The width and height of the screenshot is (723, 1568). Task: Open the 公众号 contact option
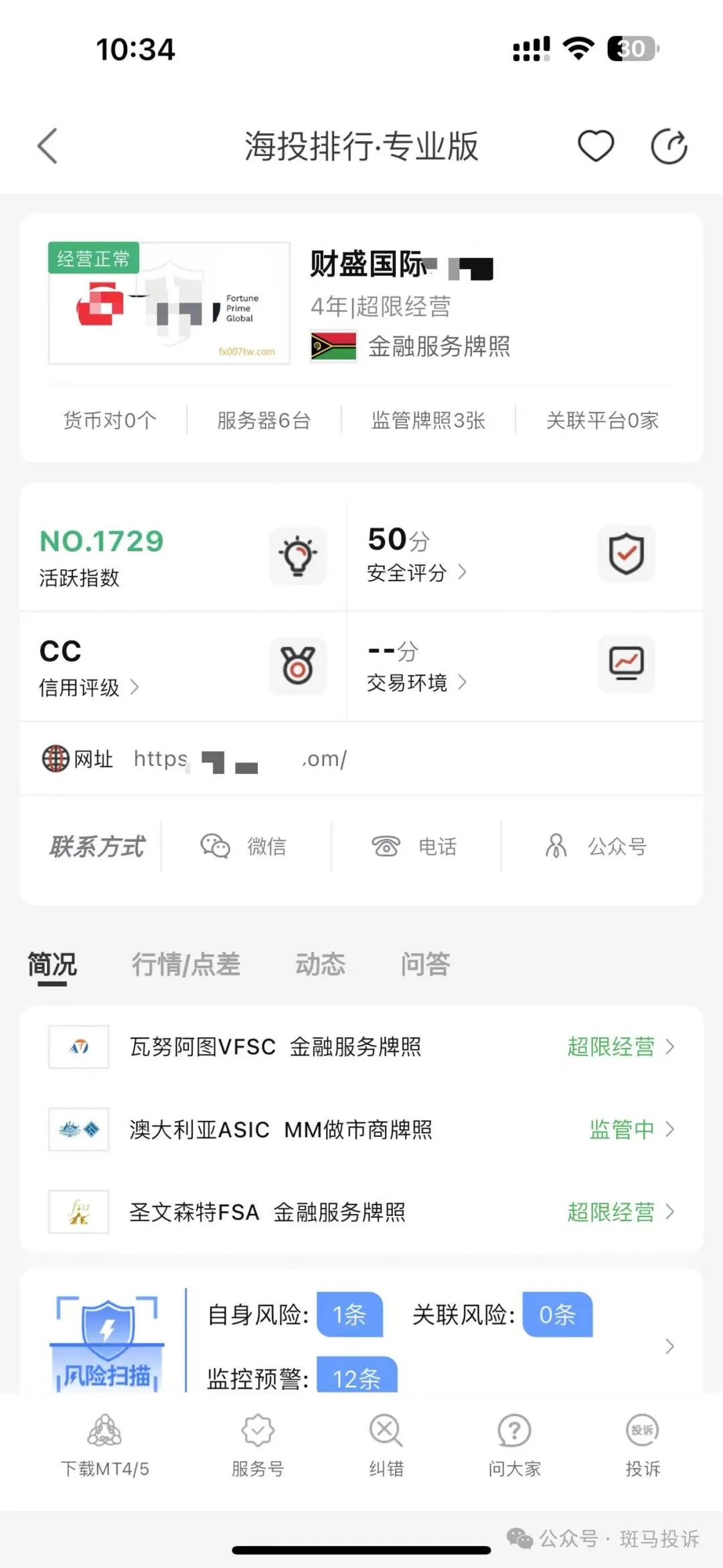597,846
